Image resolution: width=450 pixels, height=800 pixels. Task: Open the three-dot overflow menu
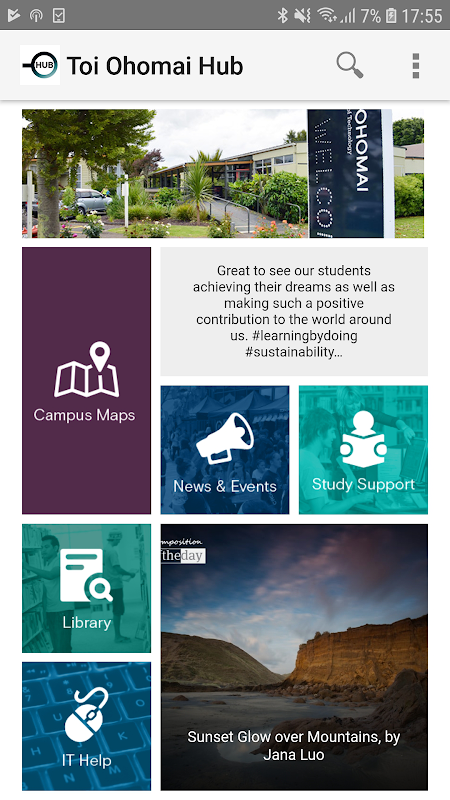416,66
